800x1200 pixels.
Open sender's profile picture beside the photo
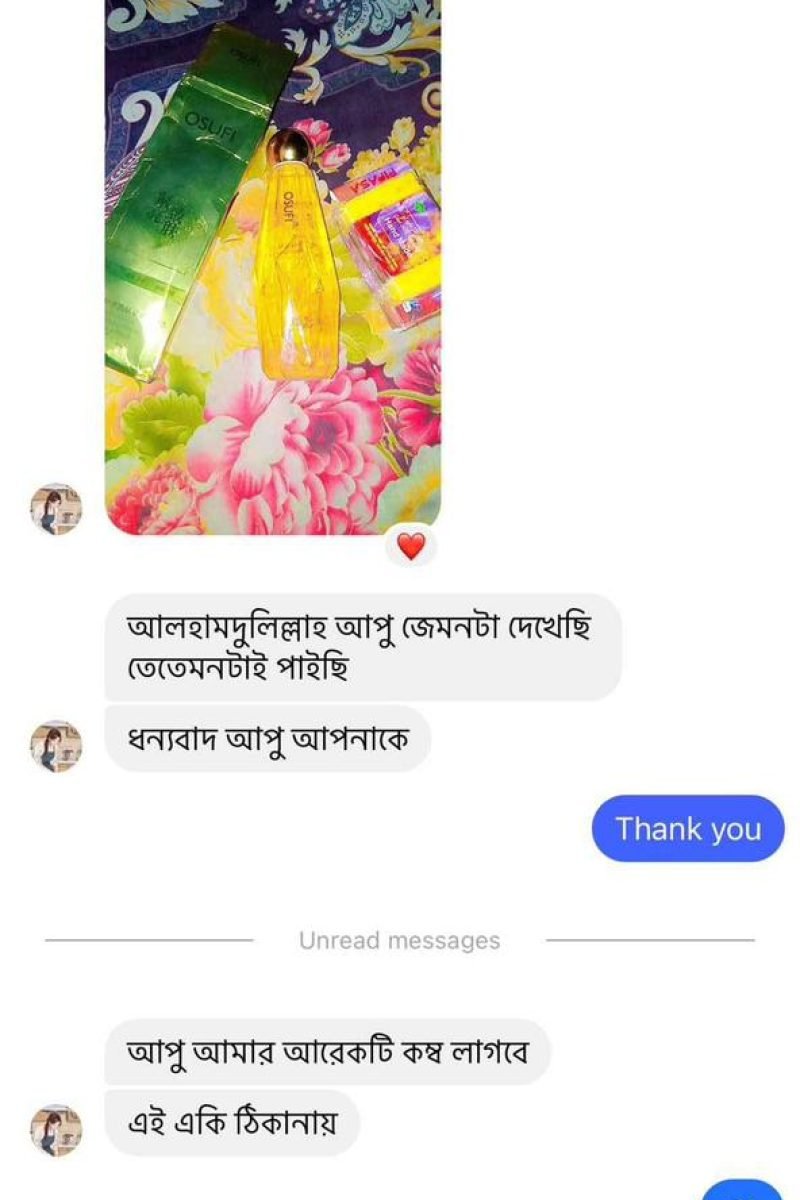pos(56,509)
